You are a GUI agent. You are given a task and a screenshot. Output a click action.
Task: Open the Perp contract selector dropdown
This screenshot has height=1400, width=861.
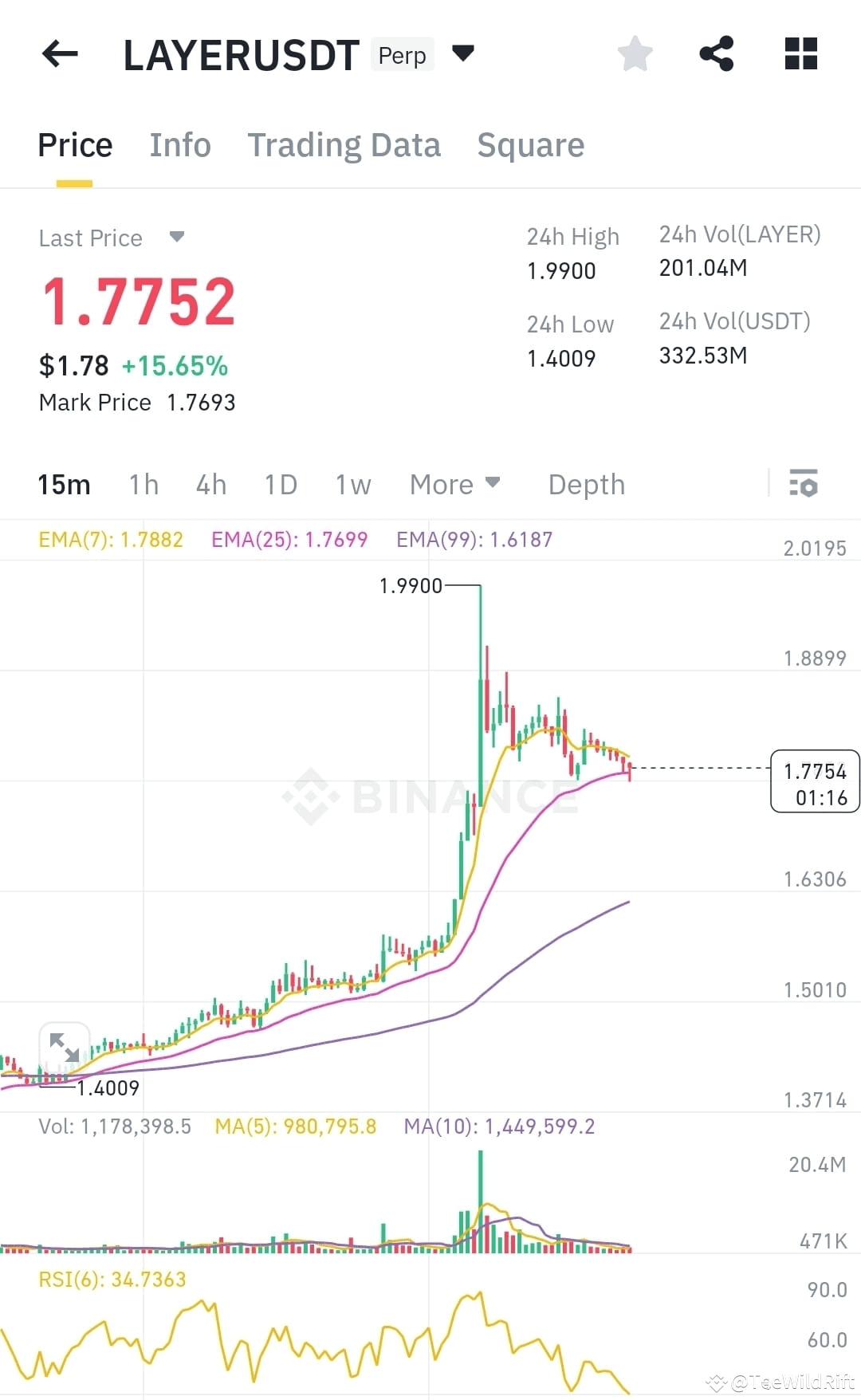tap(463, 53)
